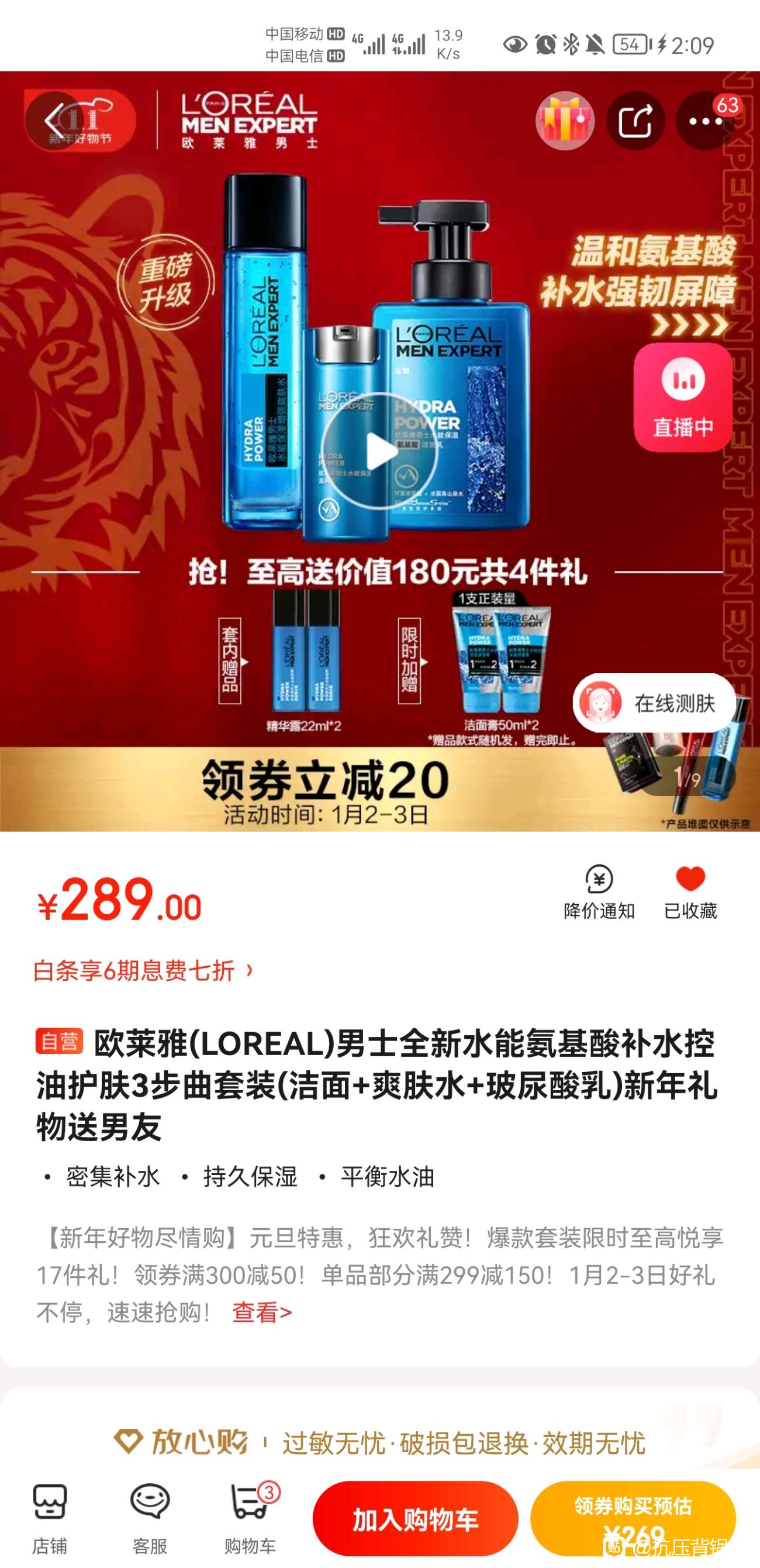760x1568 pixels.
Task: Go back using the top-left arrow
Action: point(54,120)
